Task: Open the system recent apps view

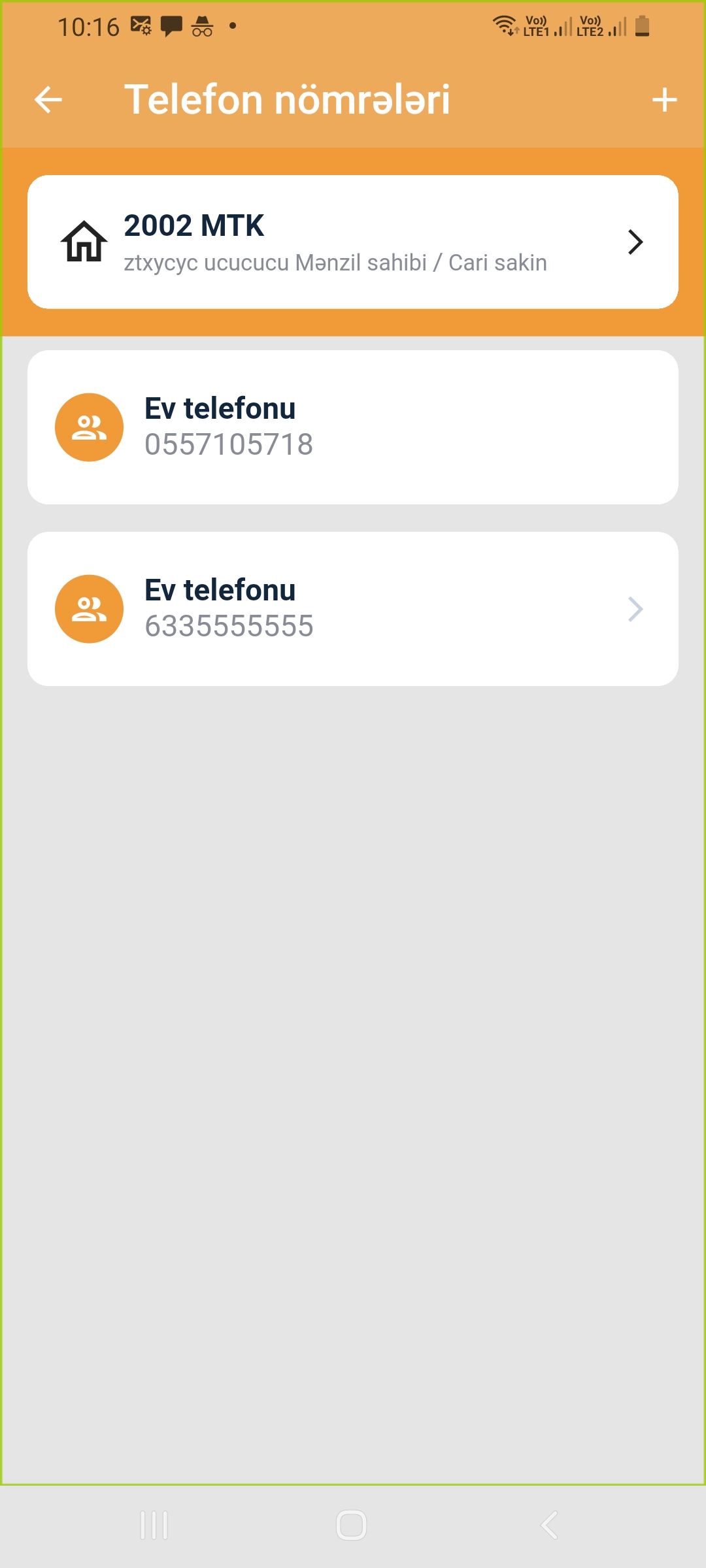Action: pyautogui.click(x=154, y=1526)
